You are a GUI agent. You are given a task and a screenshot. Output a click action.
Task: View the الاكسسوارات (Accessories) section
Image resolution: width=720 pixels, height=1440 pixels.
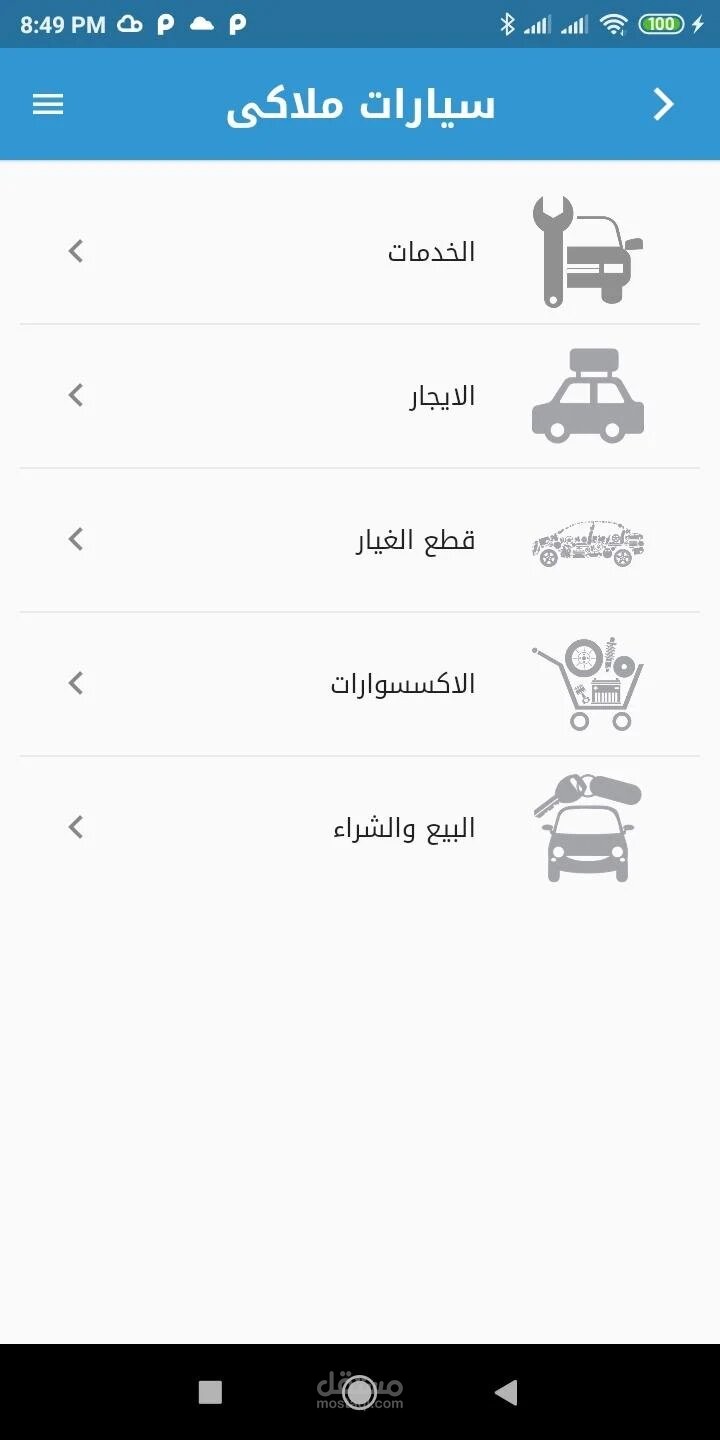click(x=360, y=684)
